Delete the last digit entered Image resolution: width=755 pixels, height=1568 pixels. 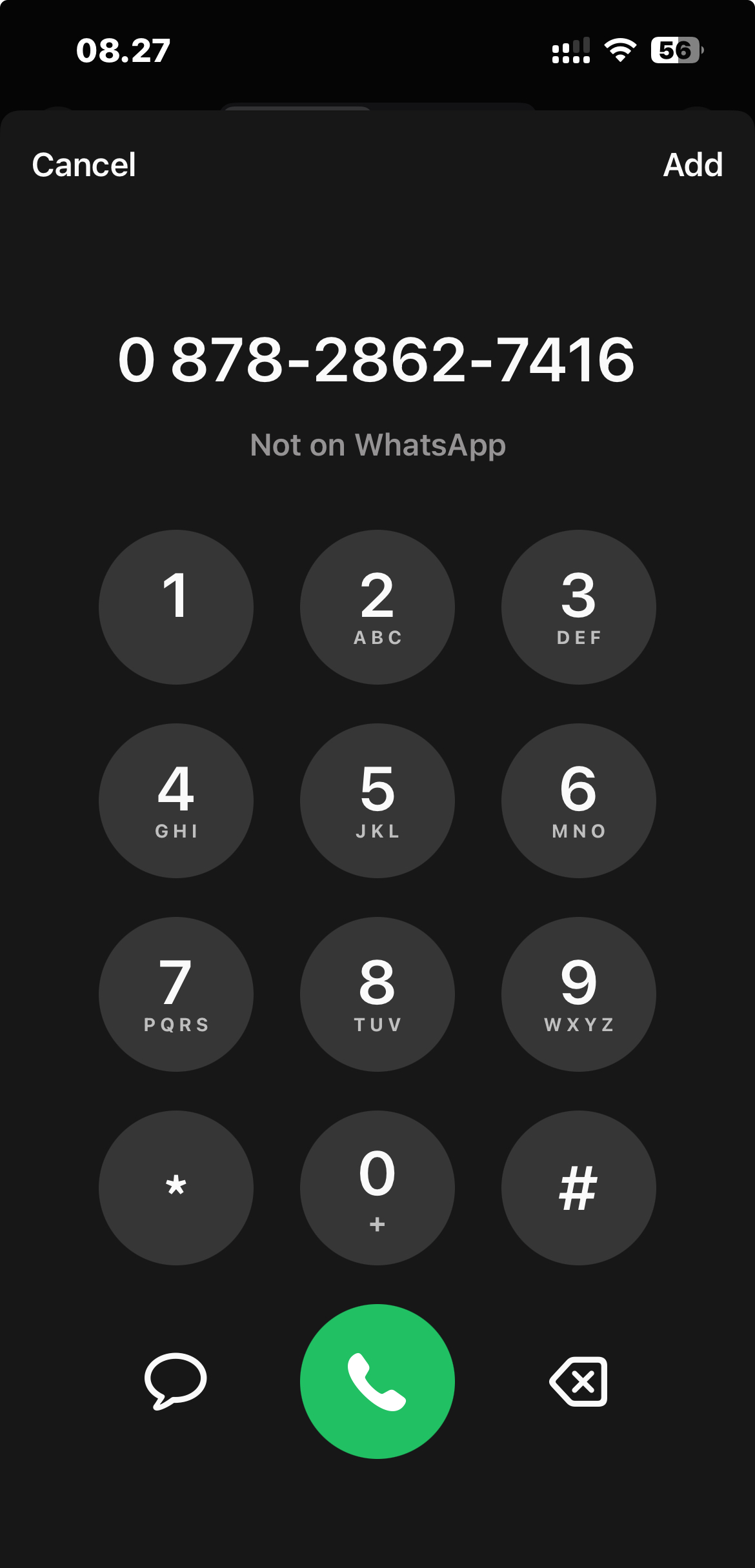pos(579,1382)
